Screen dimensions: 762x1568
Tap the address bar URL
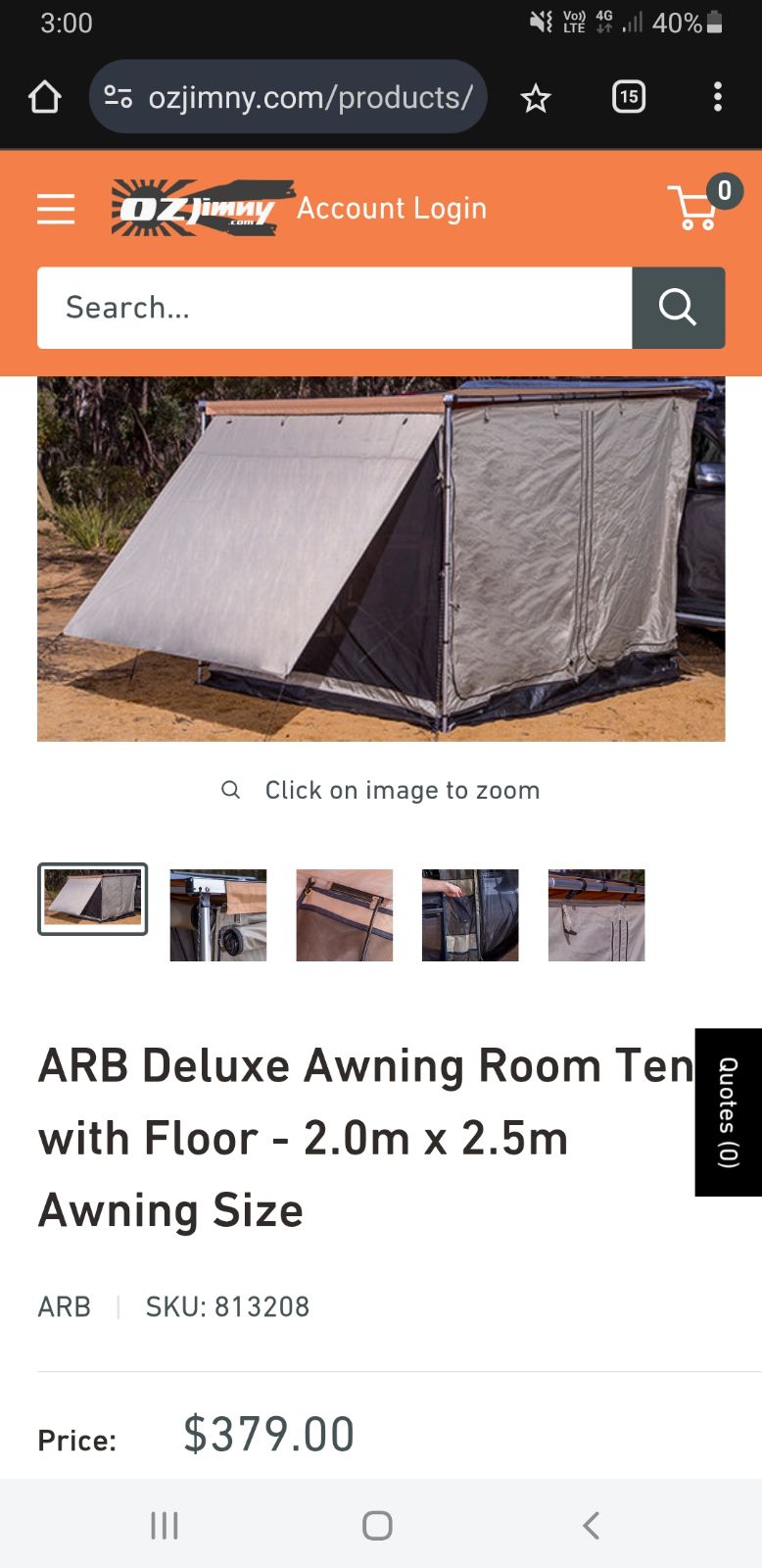pyautogui.click(x=310, y=97)
